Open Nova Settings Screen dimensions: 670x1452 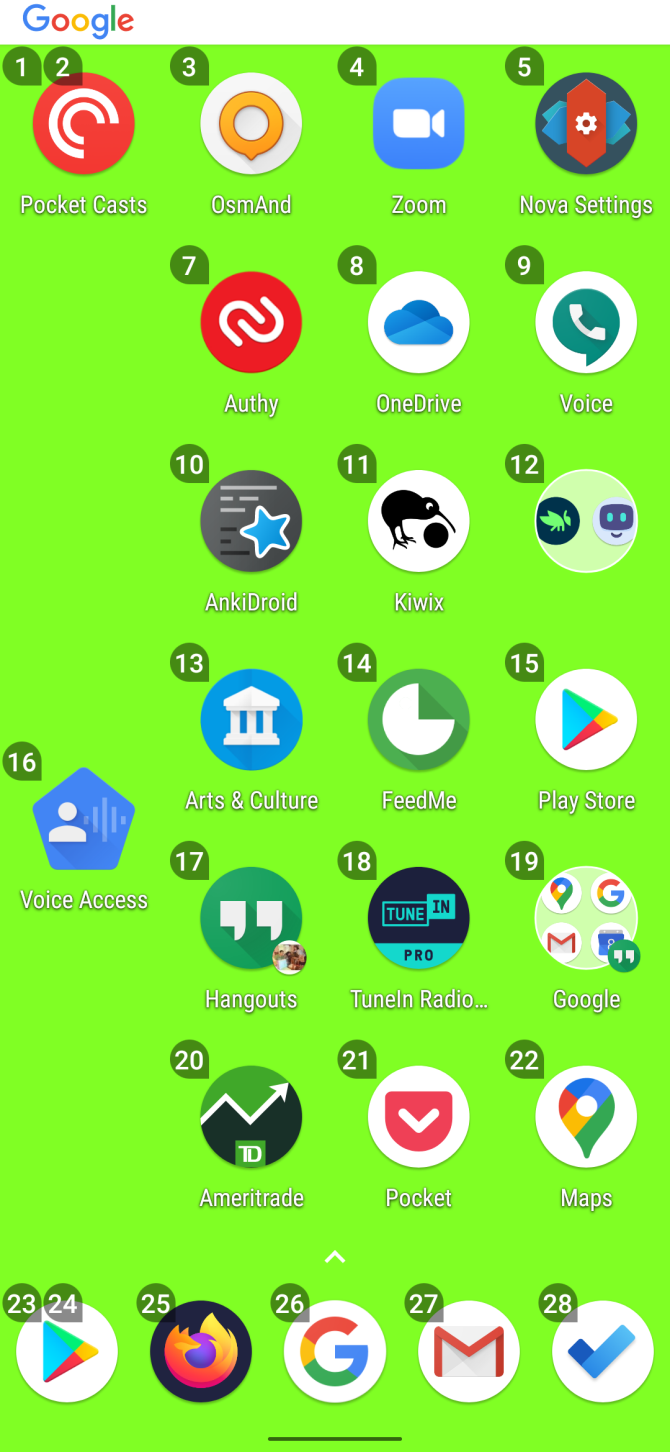tap(586, 124)
